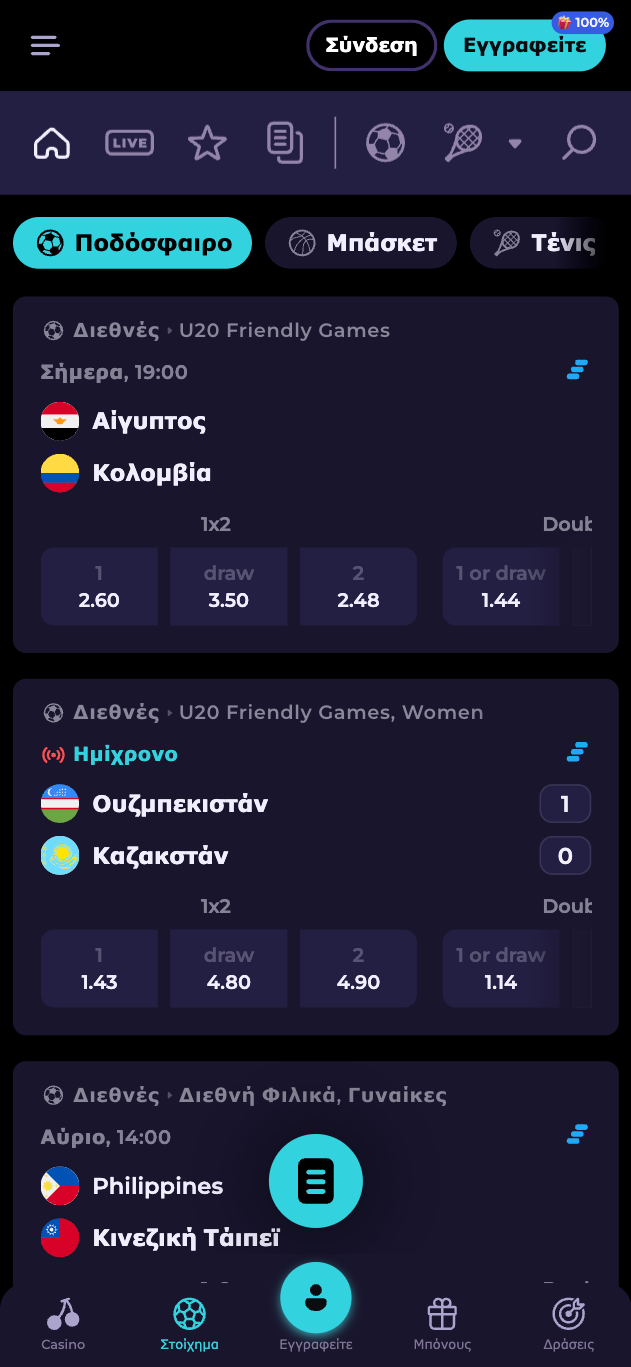Image resolution: width=631 pixels, height=1367 pixels.
Task: Open stats icon for Αίγυπτος match
Action: [577, 371]
